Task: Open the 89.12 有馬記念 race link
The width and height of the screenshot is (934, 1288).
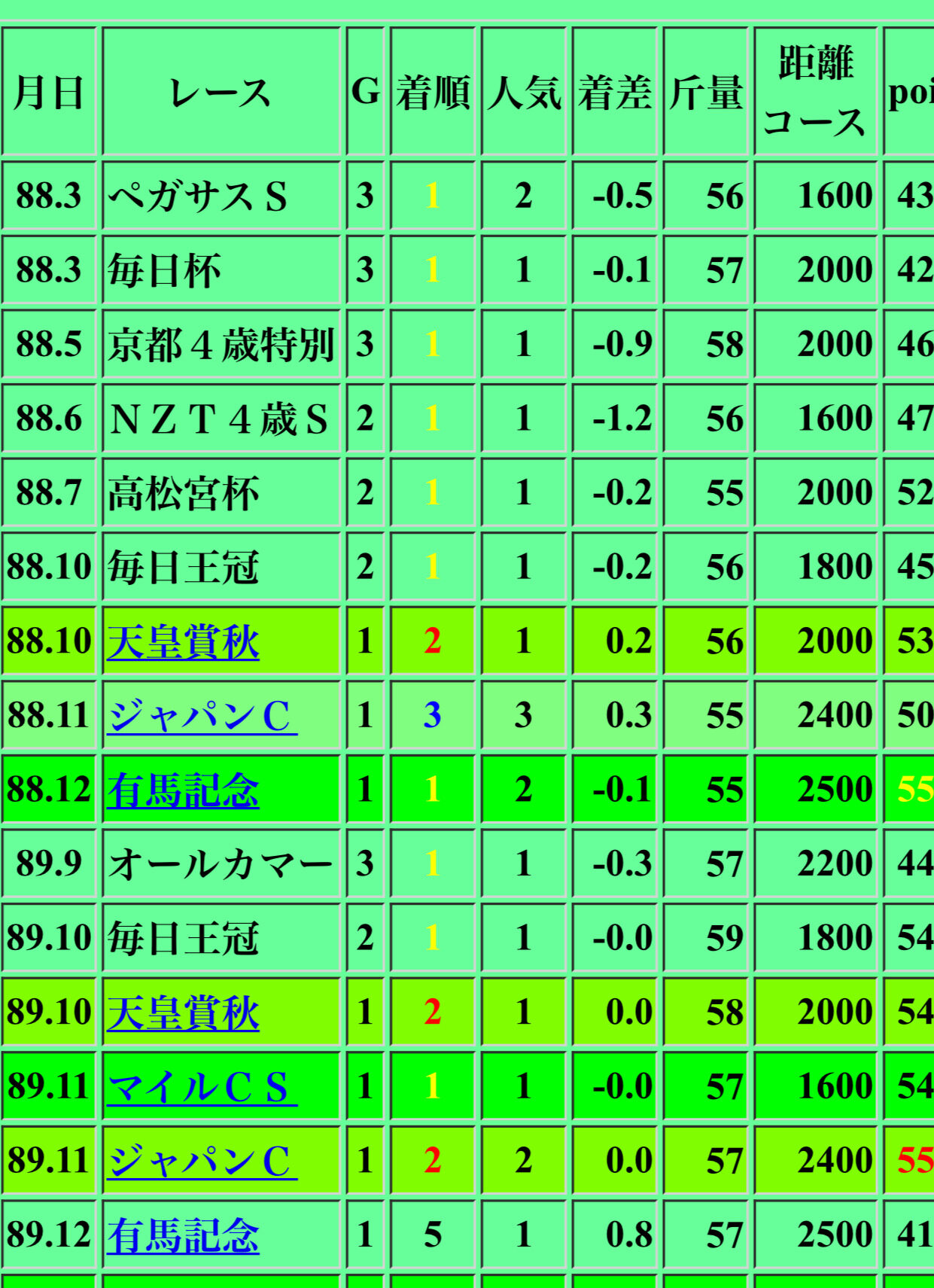Action: click(183, 1235)
